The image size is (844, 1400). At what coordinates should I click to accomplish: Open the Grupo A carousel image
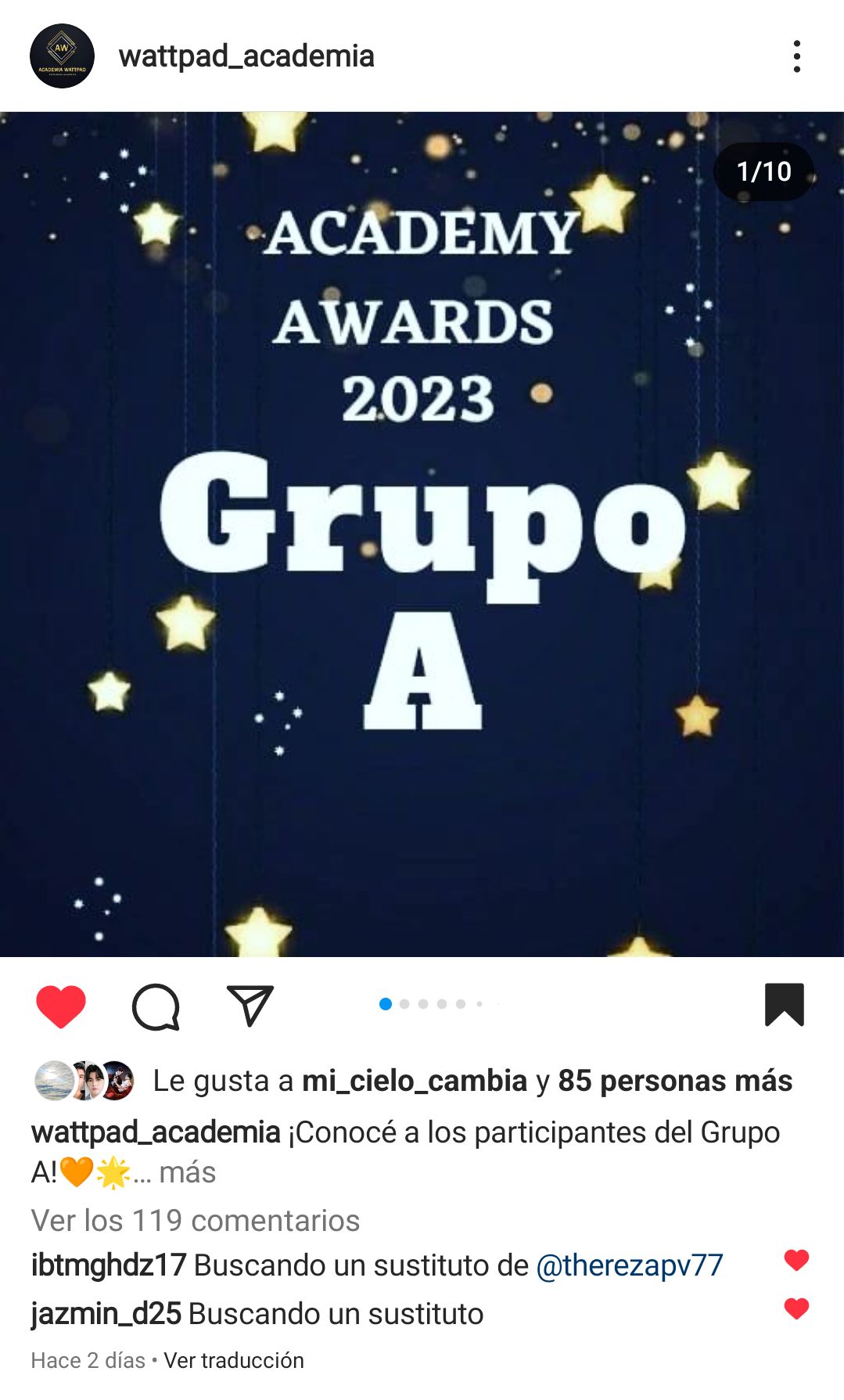(422, 534)
